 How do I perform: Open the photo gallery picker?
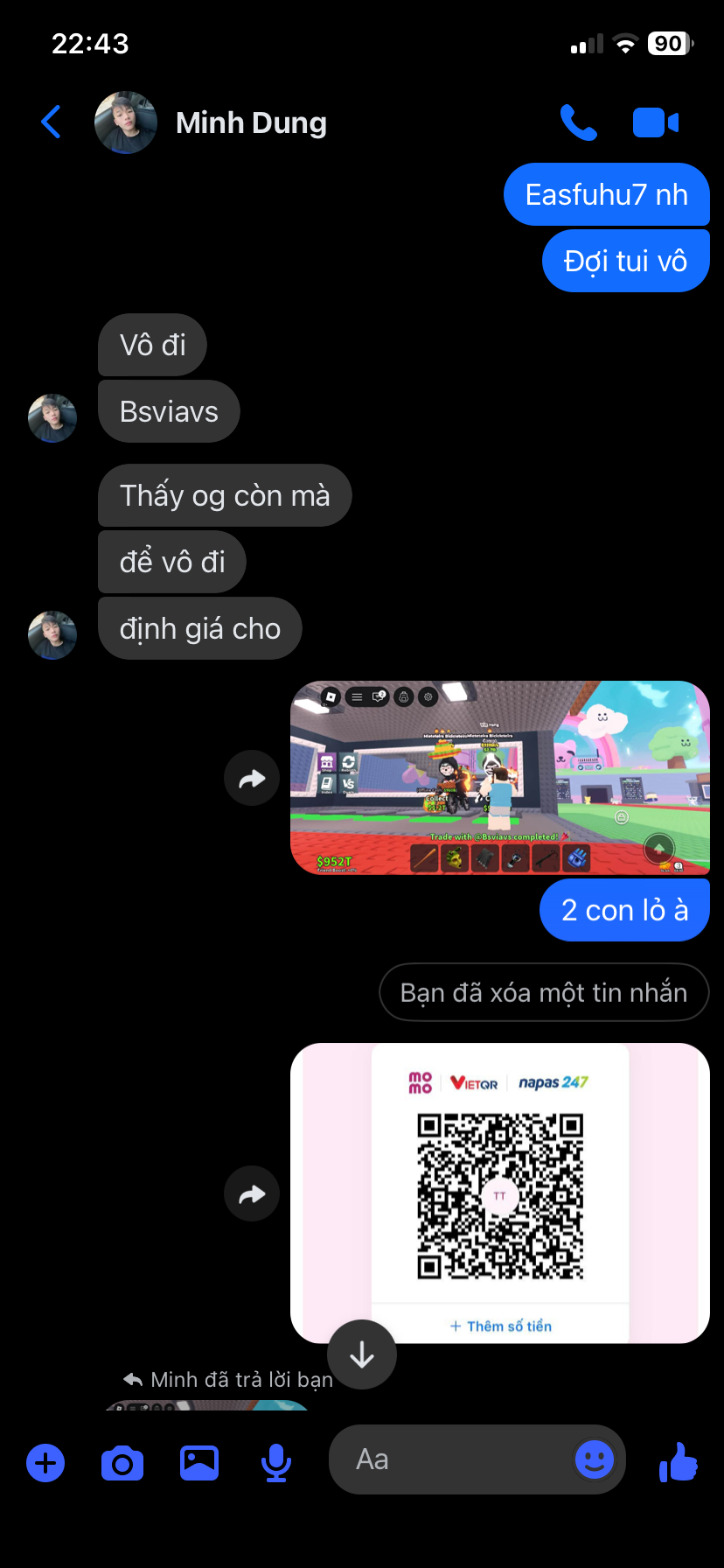[x=199, y=1463]
